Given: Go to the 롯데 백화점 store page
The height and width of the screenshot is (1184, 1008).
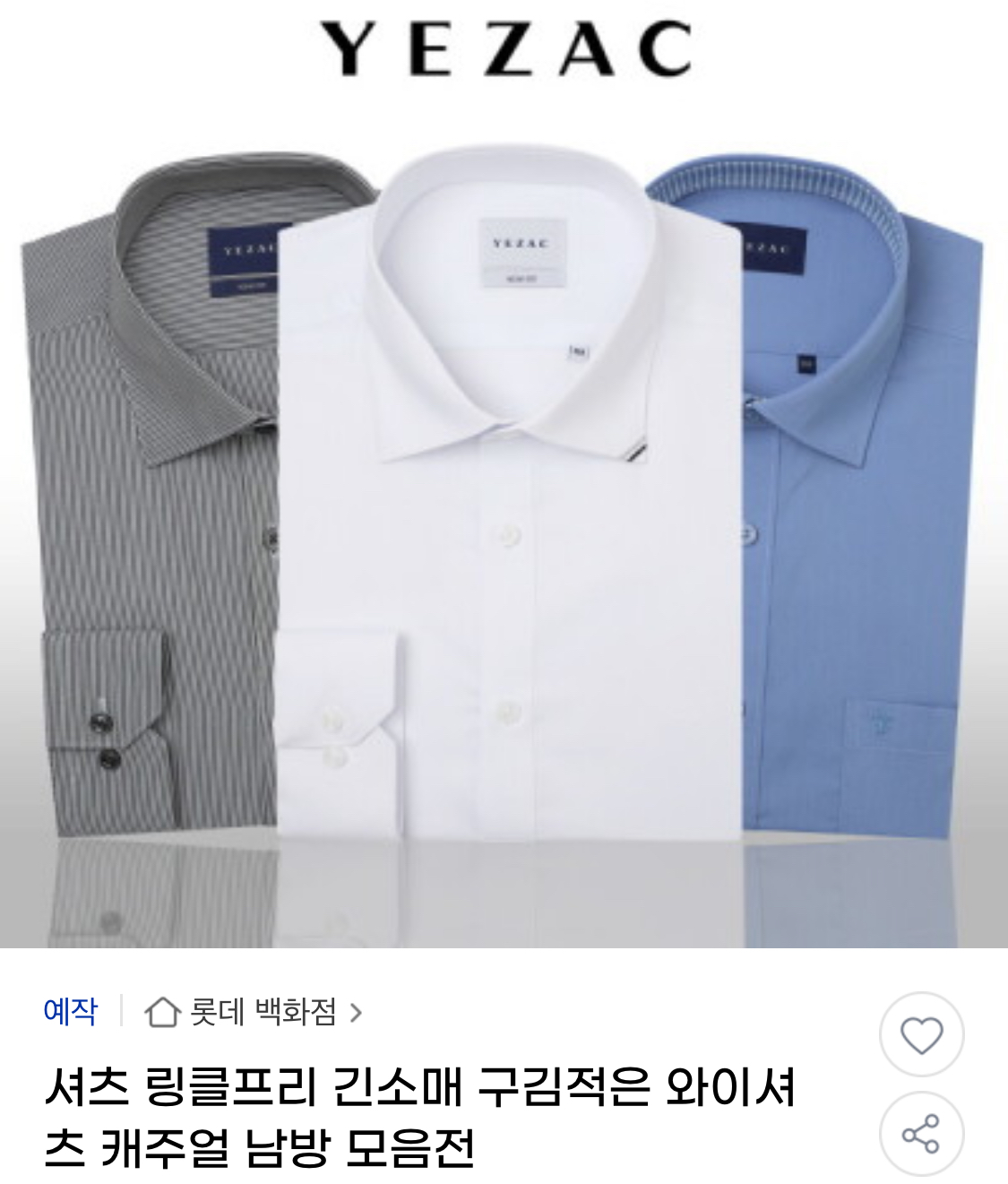Looking at the screenshot, I should point(254,1013).
